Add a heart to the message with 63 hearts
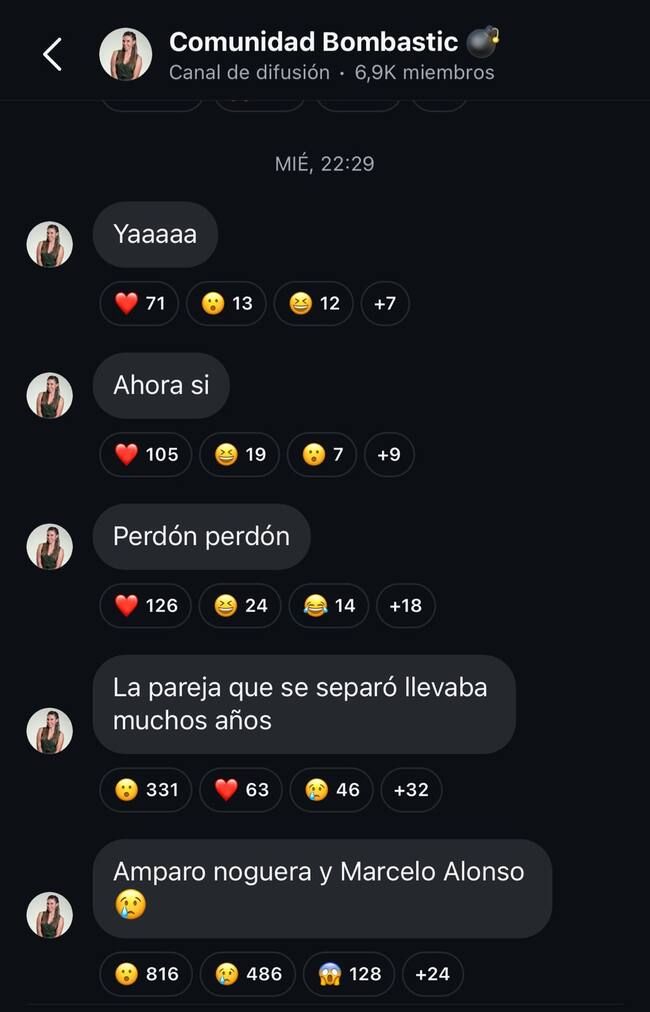This screenshot has height=1012, width=650. click(242, 790)
